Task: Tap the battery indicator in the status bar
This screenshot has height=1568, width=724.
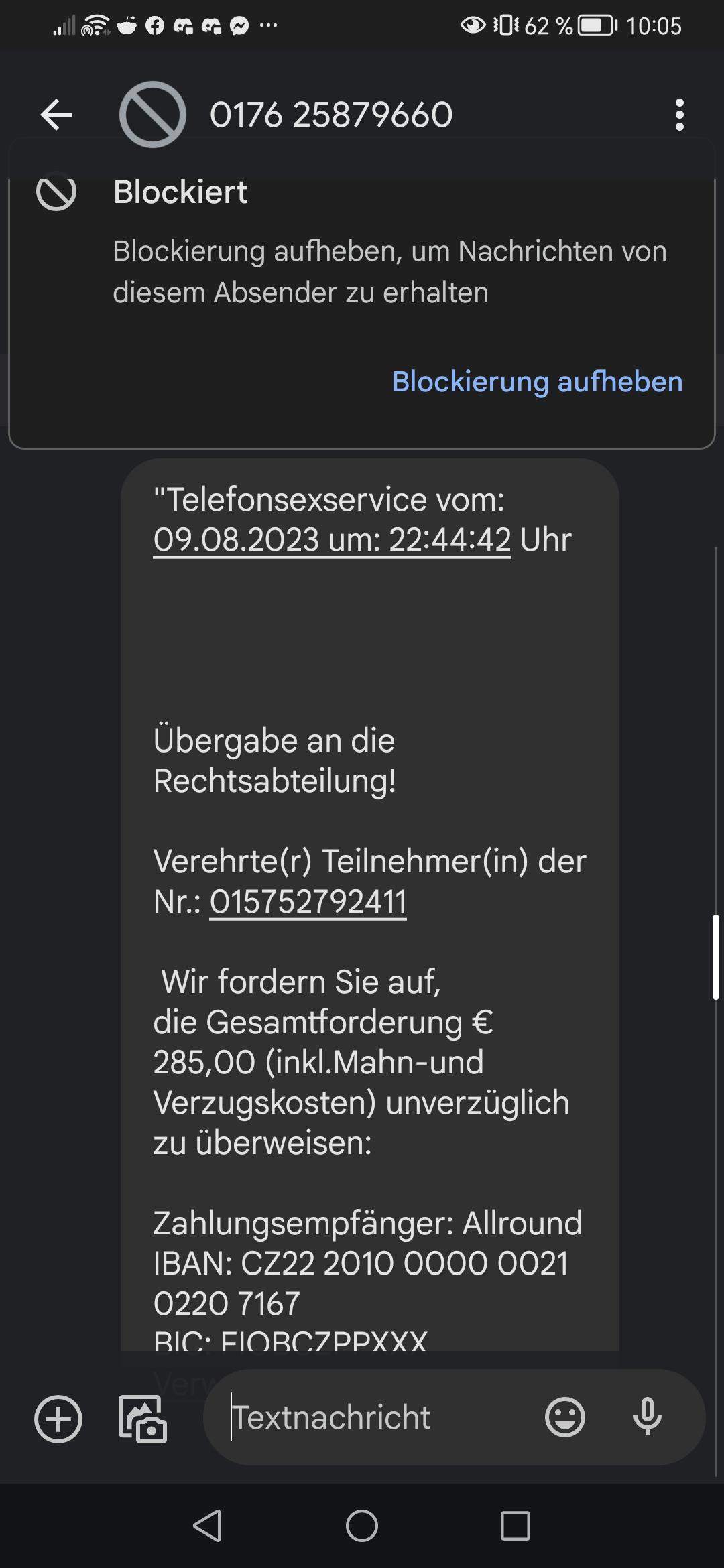Action: click(x=593, y=25)
